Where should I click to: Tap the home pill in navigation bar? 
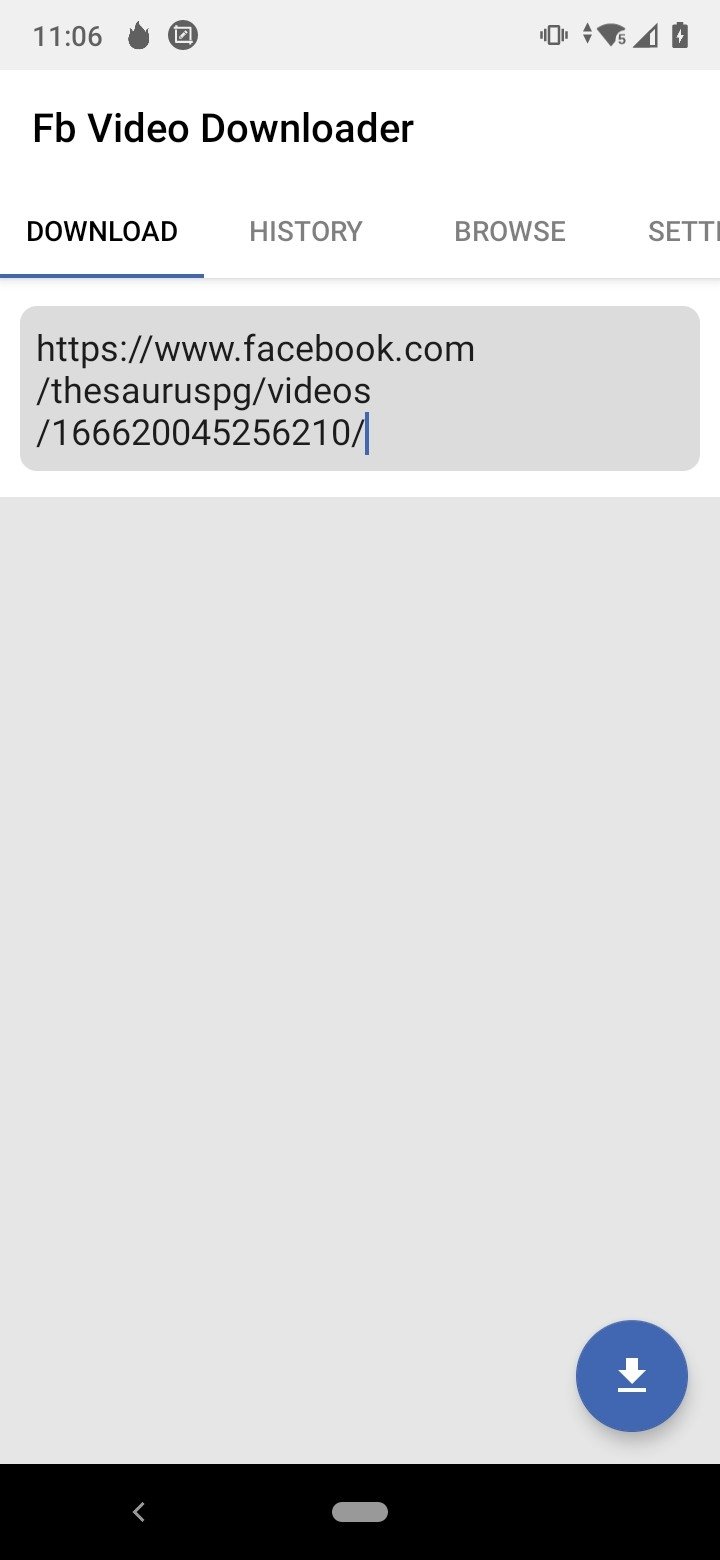click(x=360, y=1512)
